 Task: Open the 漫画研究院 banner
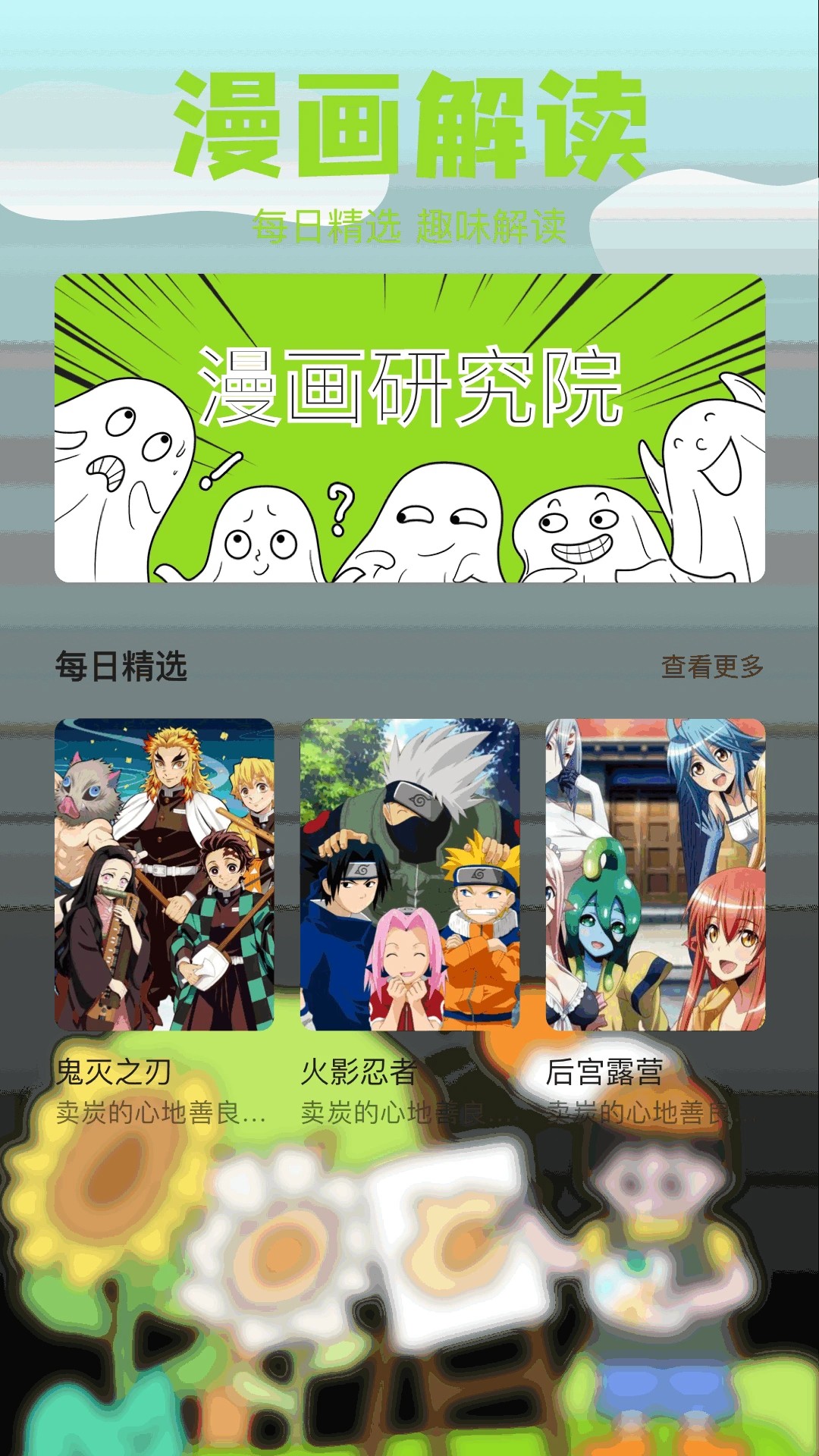(x=409, y=428)
